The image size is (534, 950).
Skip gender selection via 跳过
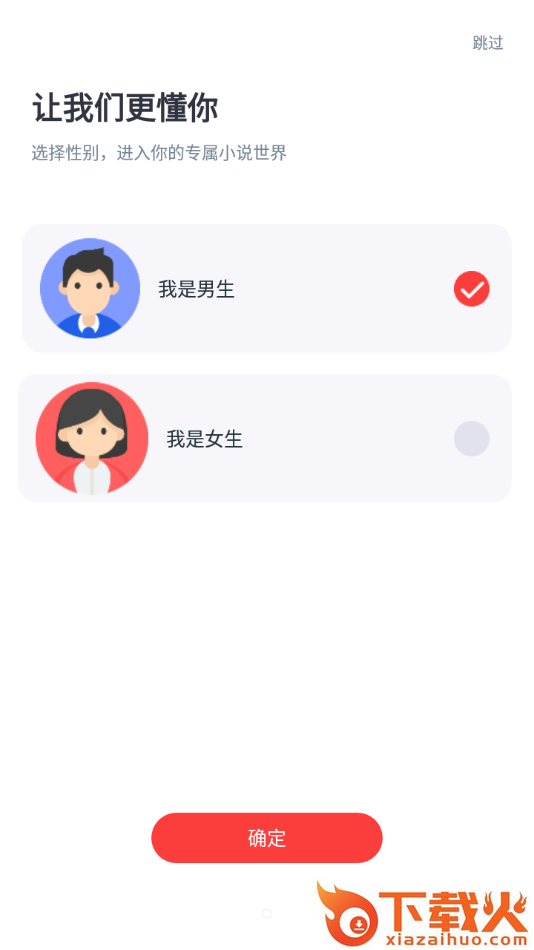[488, 43]
